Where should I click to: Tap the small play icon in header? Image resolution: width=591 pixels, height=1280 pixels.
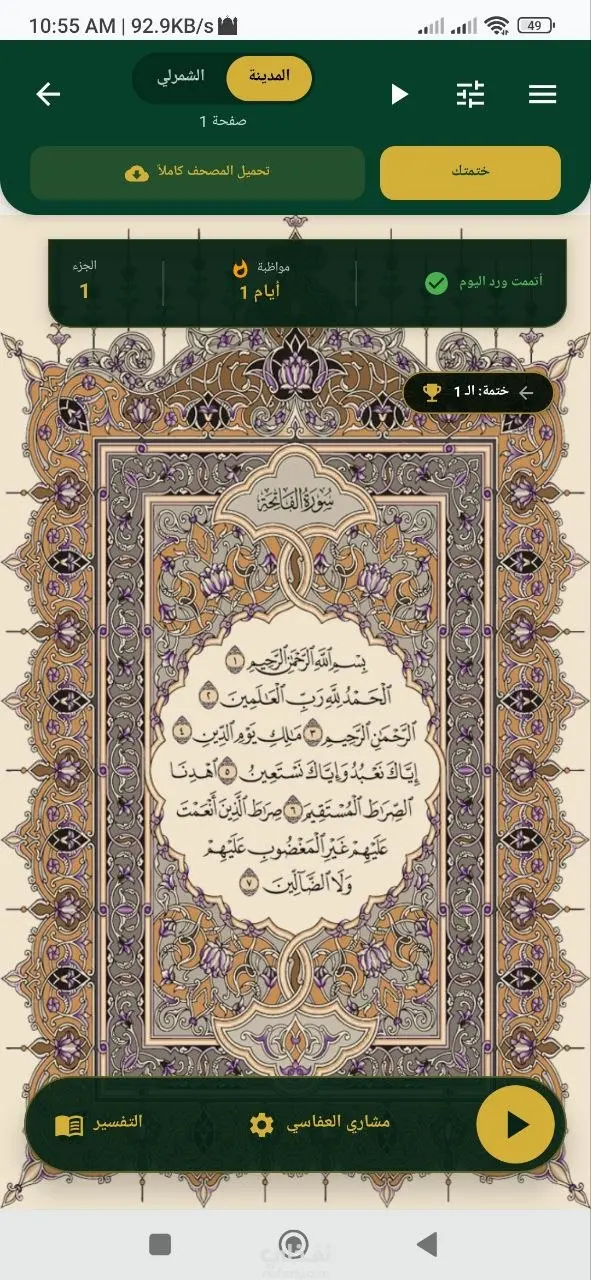click(x=400, y=94)
